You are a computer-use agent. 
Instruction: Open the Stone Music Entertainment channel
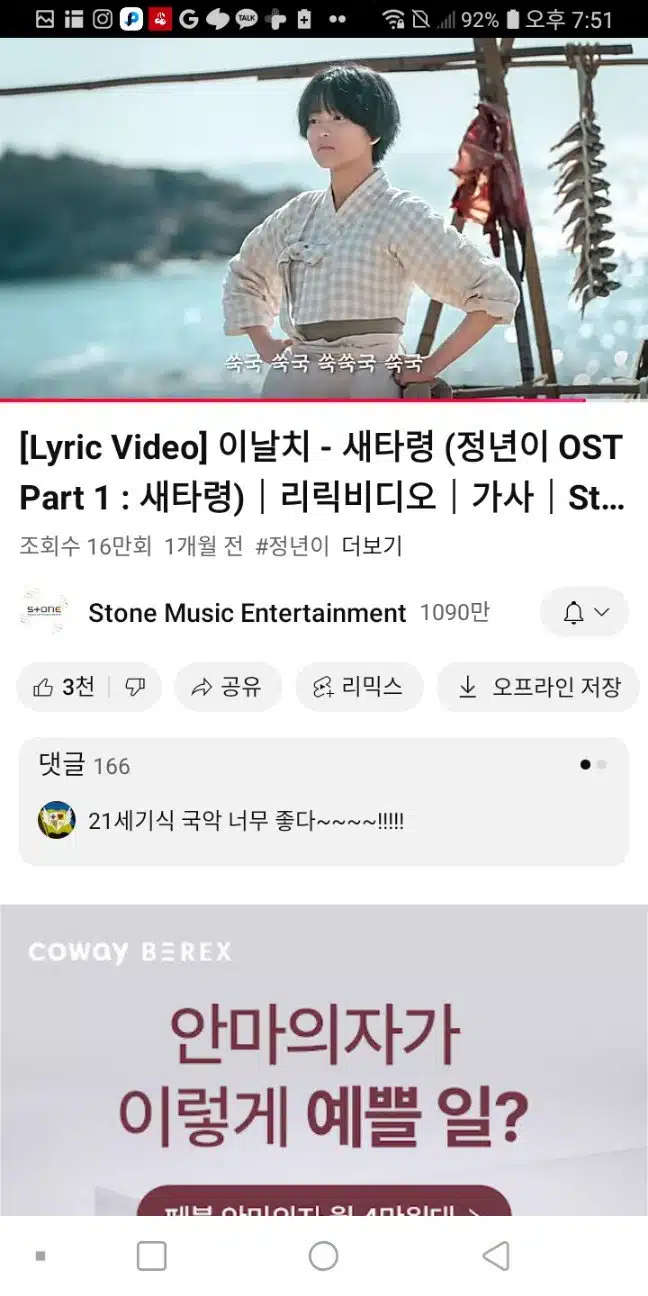coord(247,613)
